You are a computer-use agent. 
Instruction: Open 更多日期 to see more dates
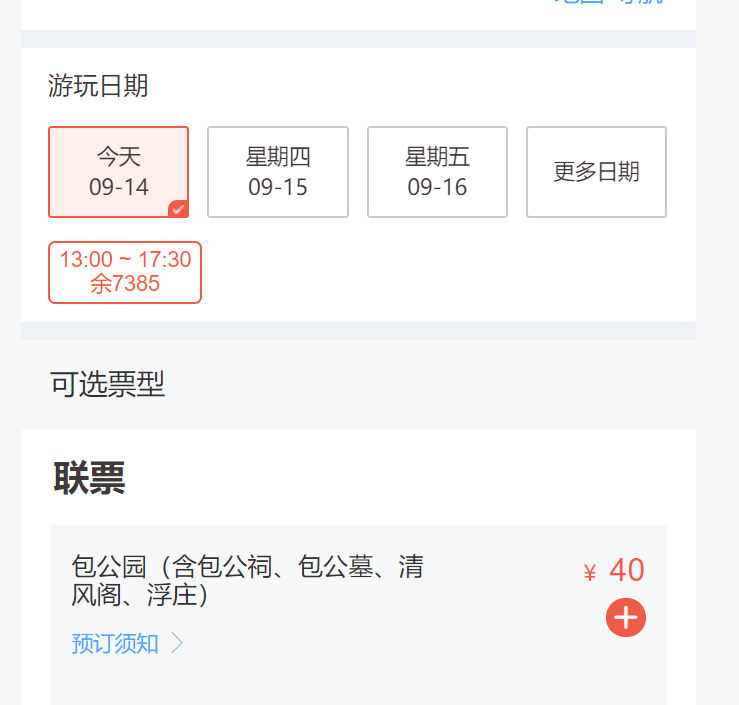(596, 172)
